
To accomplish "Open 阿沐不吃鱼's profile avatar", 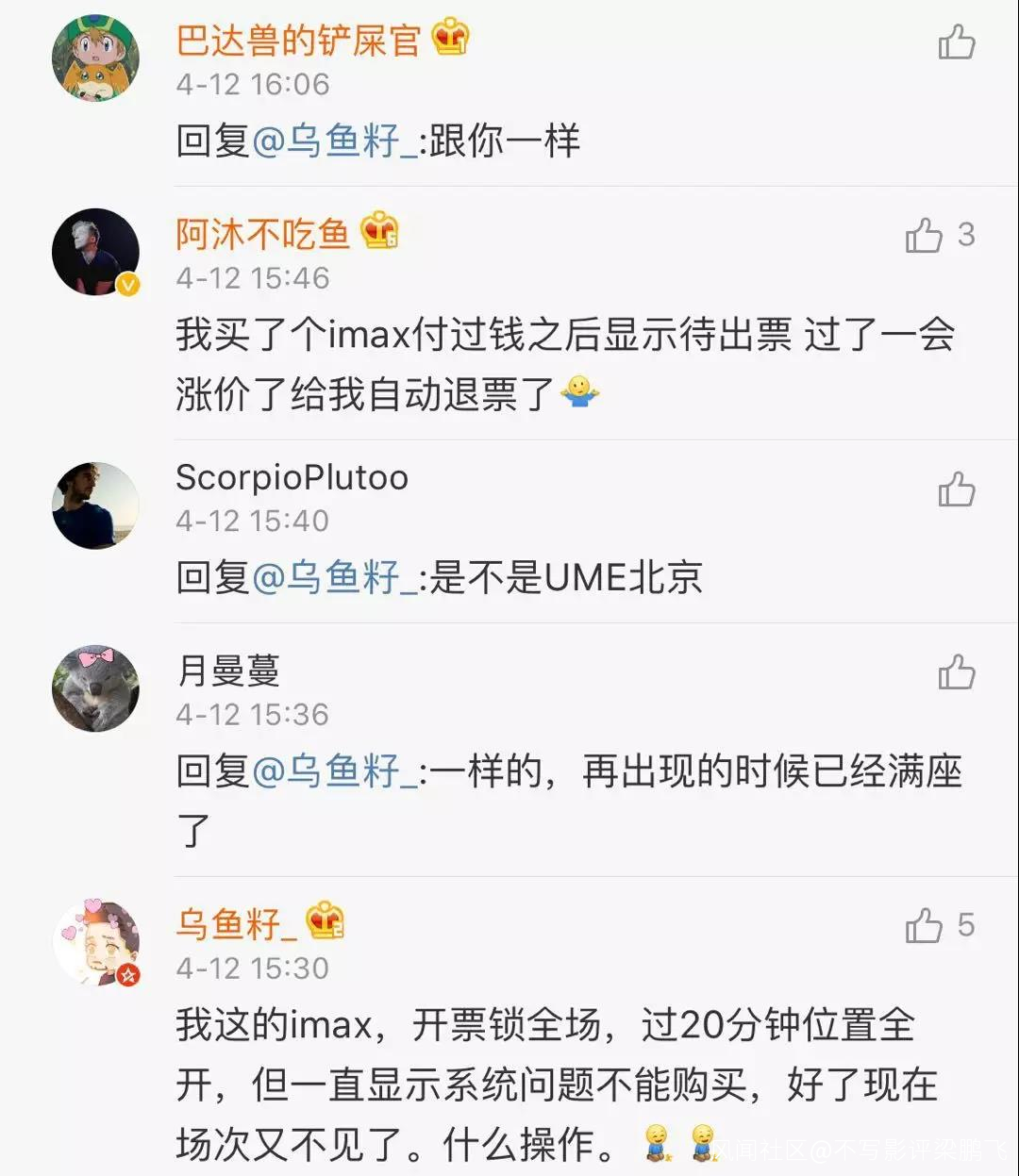I will [x=95, y=252].
